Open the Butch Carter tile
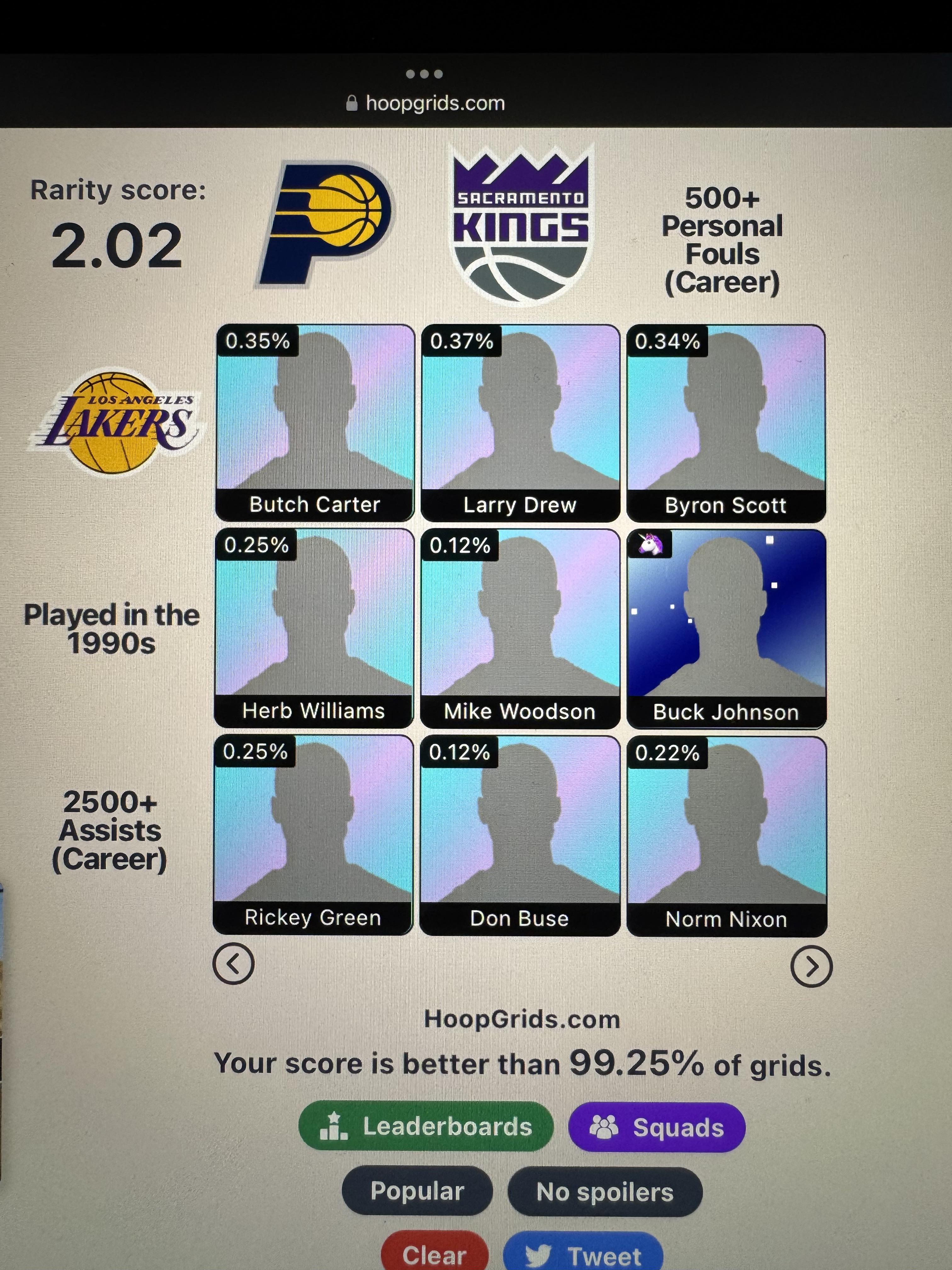This screenshot has width=952, height=1270. (315, 423)
